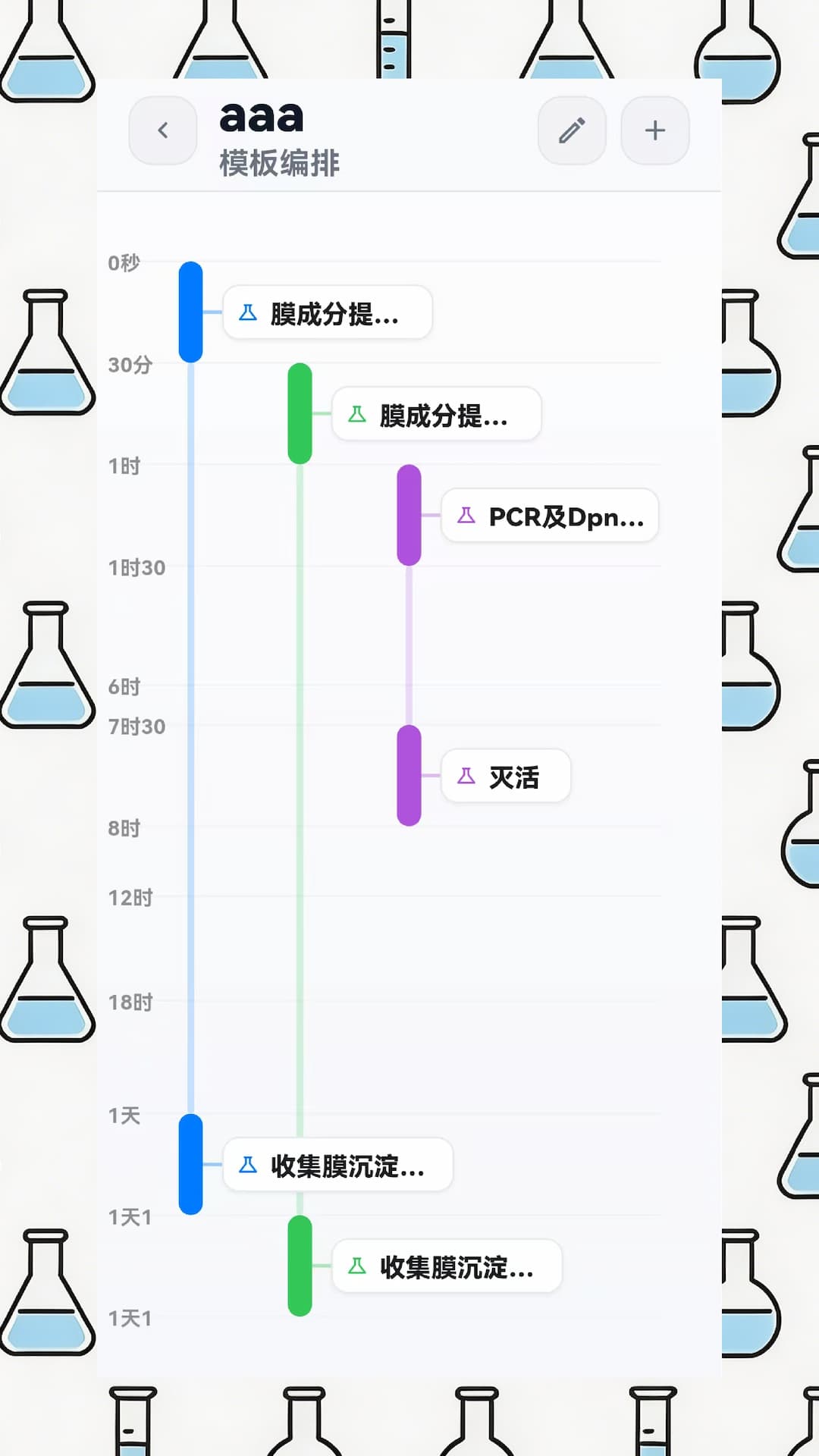Select the flask icon in the green 收集膜沉淀 card

point(356,1266)
